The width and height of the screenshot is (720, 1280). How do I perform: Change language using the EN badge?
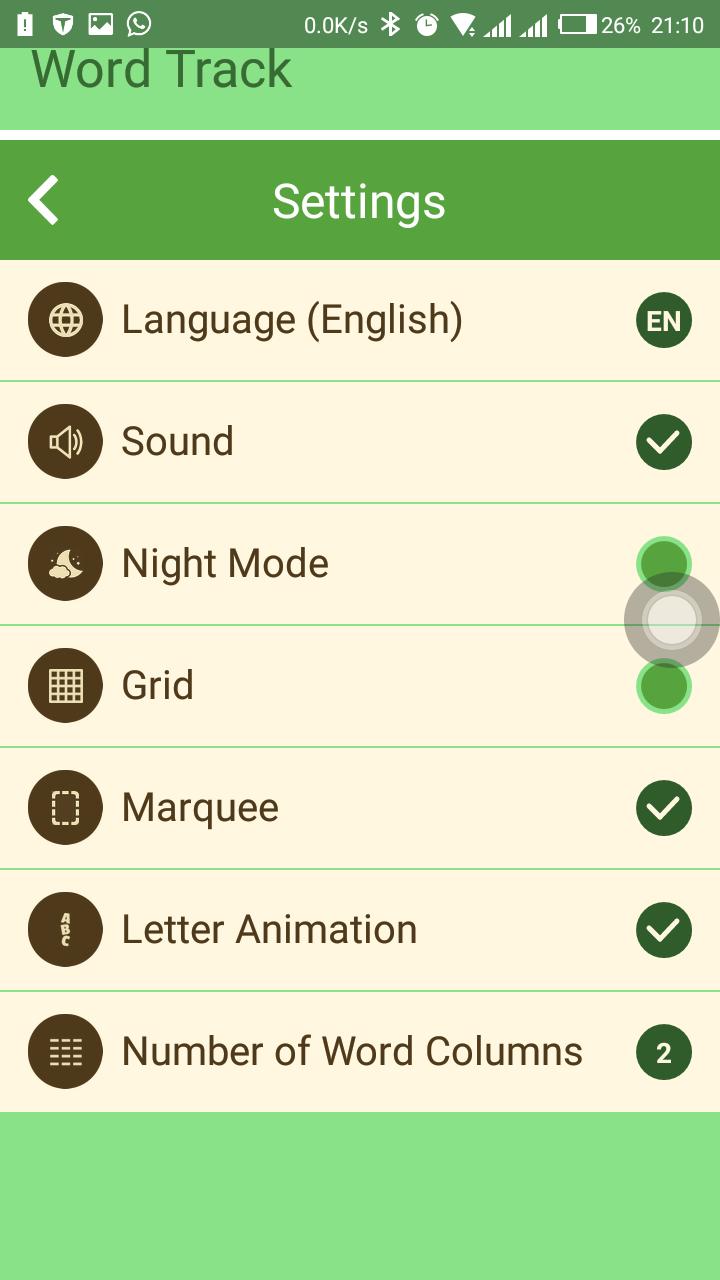click(663, 320)
